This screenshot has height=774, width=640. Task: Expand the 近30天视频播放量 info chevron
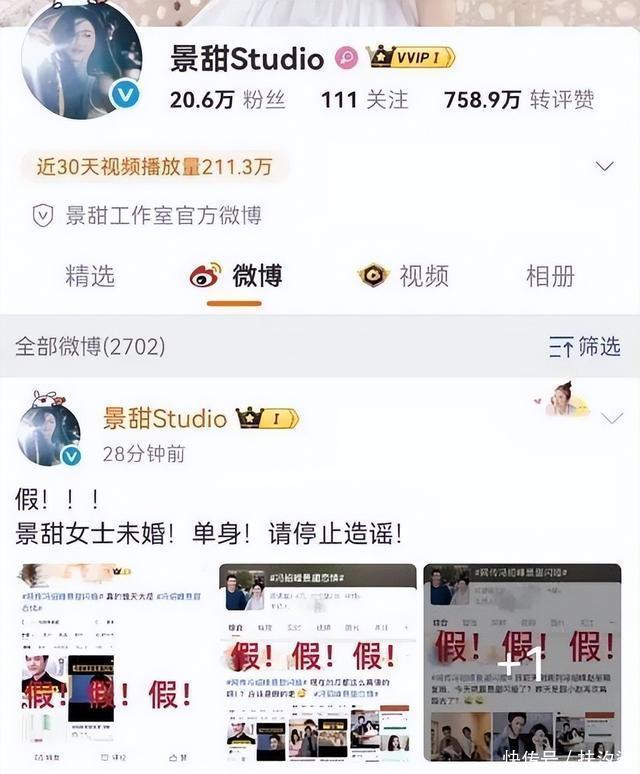pyautogui.click(x=604, y=166)
